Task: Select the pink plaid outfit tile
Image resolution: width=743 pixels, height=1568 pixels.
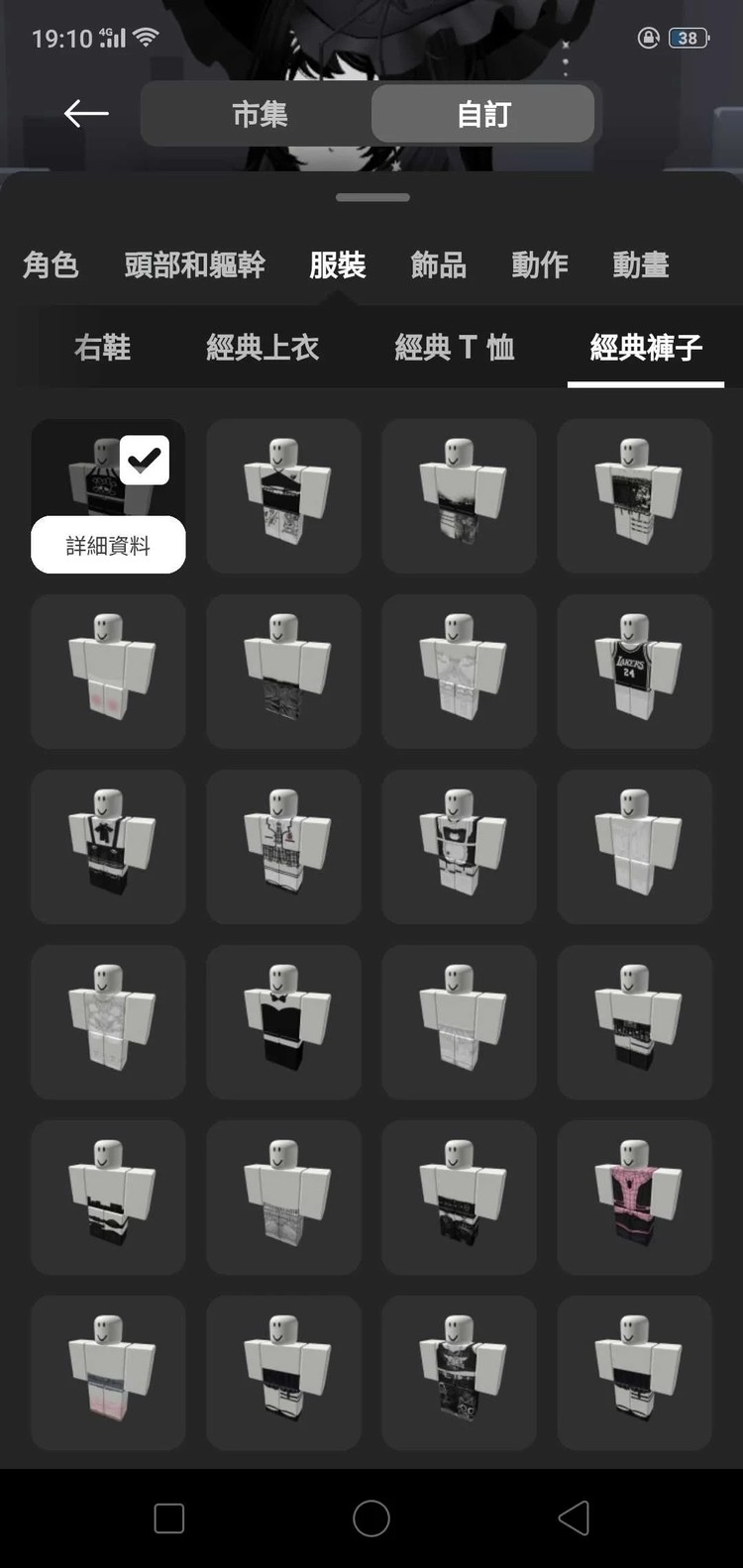Action: 634,1197
